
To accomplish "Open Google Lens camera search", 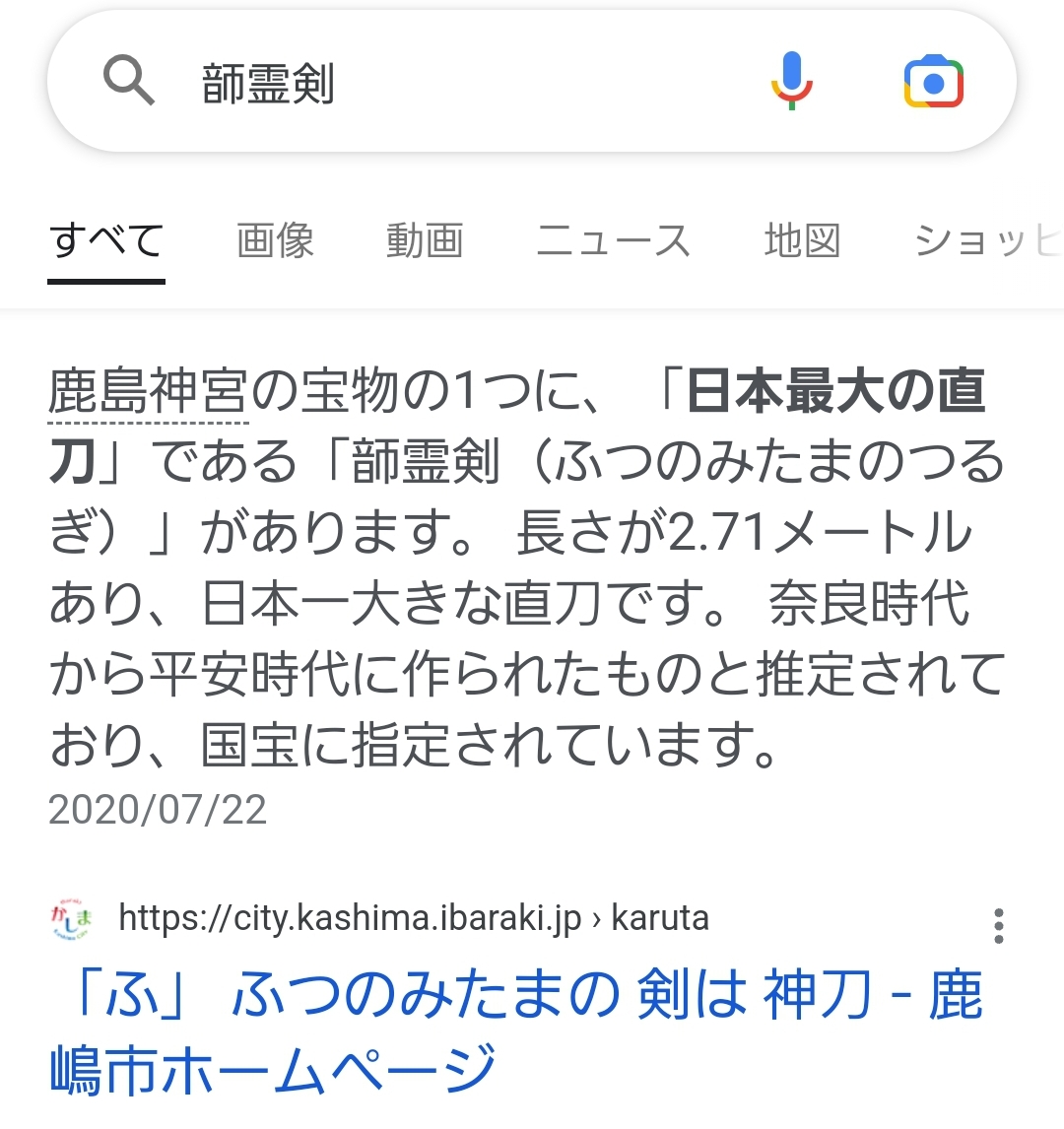I will (933, 82).
